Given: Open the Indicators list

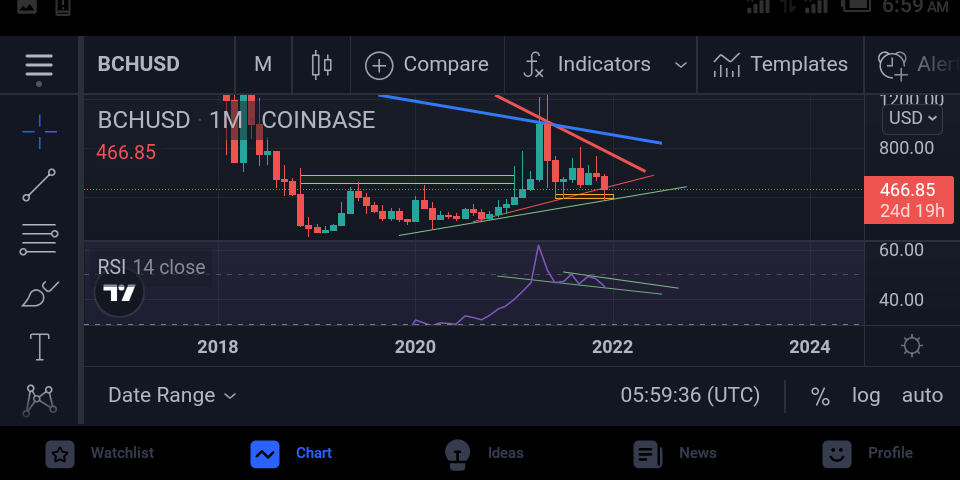Looking at the screenshot, I should tap(587, 64).
